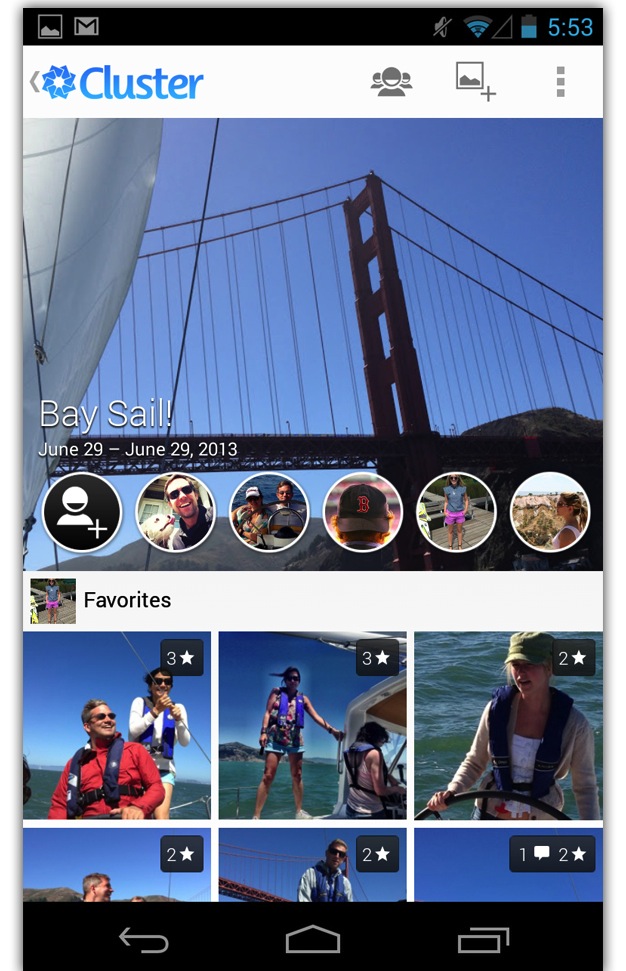626x971 pixels.
Task: Open the members group icon
Action: pos(391,82)
